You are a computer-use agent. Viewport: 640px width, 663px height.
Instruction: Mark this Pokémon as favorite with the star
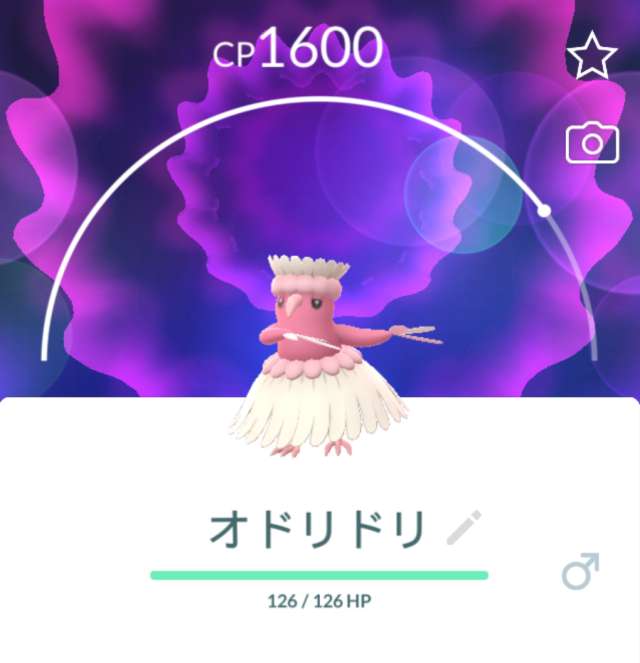(x=592, y=57)
